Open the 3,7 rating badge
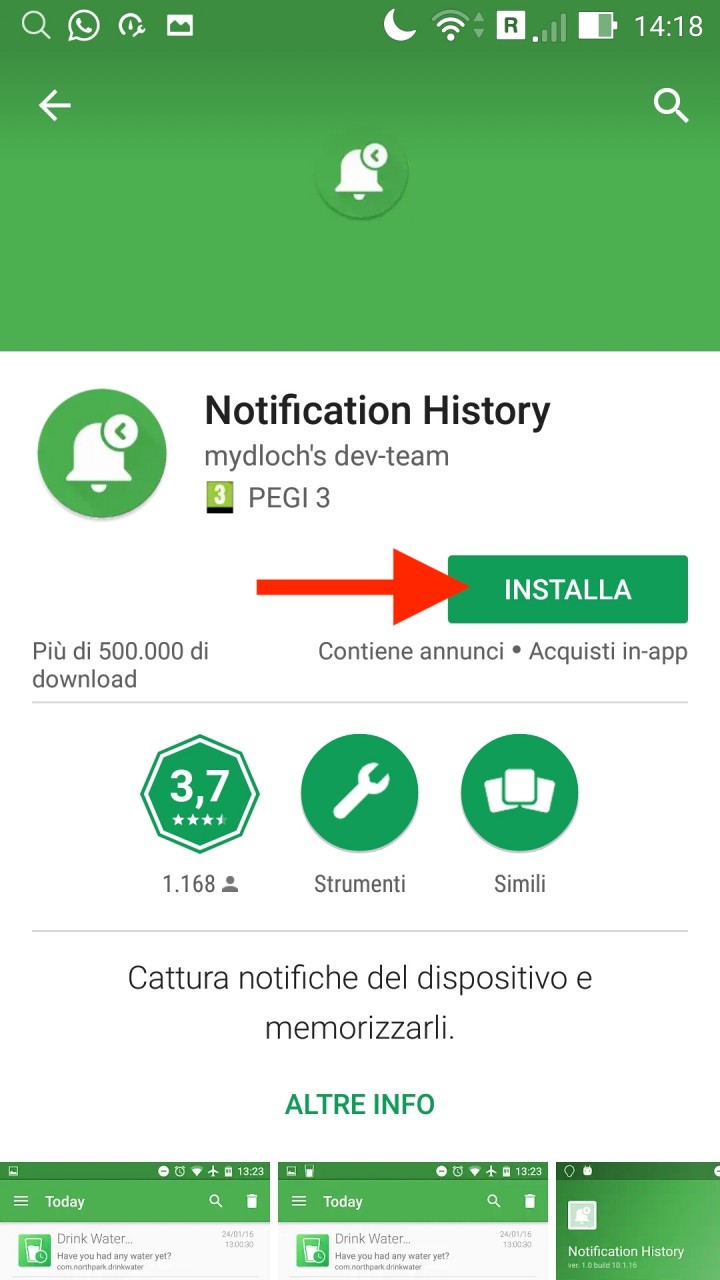720x1280 pixels. (x=200, y=793)
